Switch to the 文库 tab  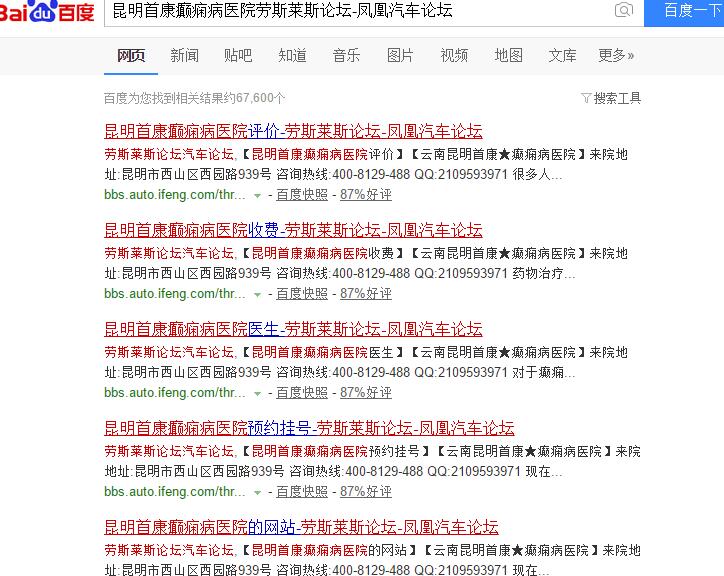[x=562, y=56]
